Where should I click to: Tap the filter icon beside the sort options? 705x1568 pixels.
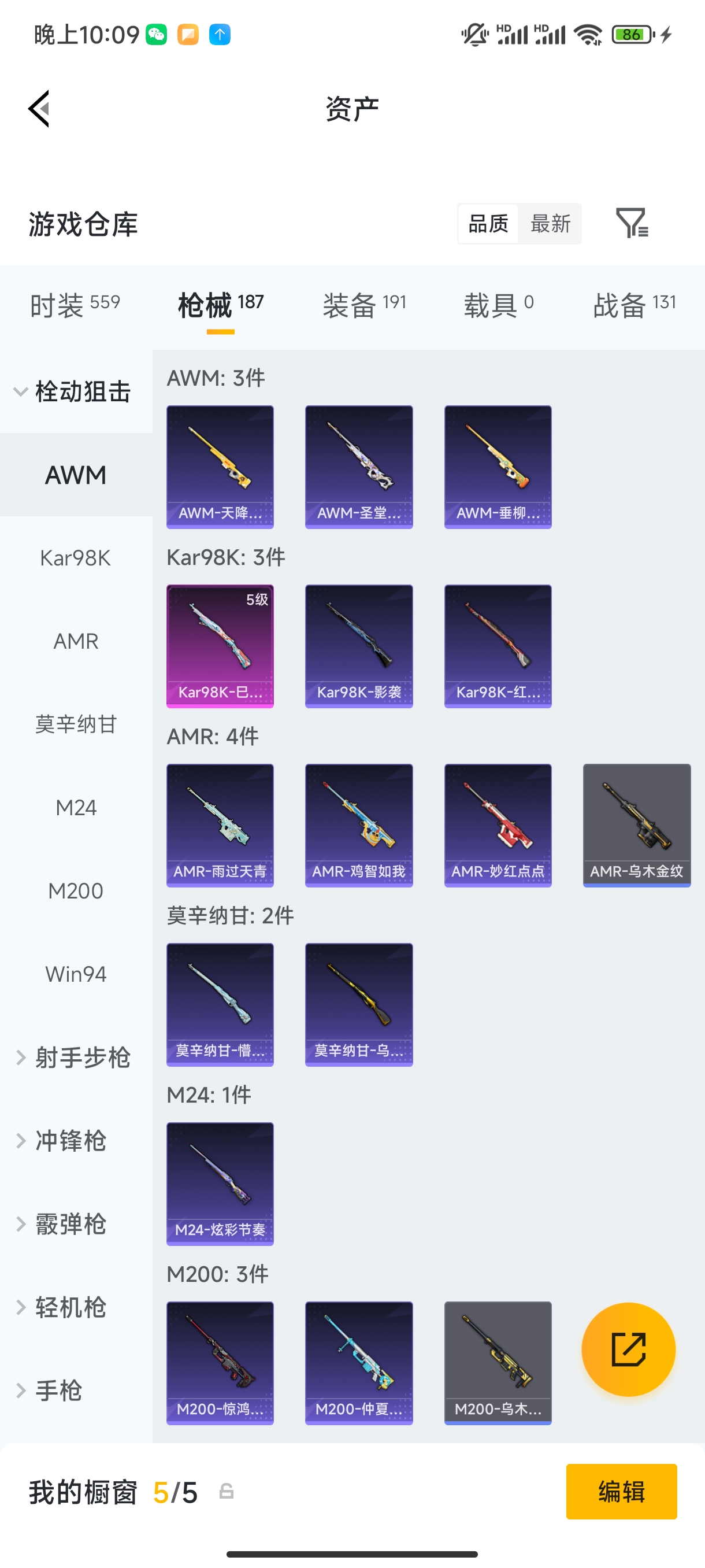point(633,224)
